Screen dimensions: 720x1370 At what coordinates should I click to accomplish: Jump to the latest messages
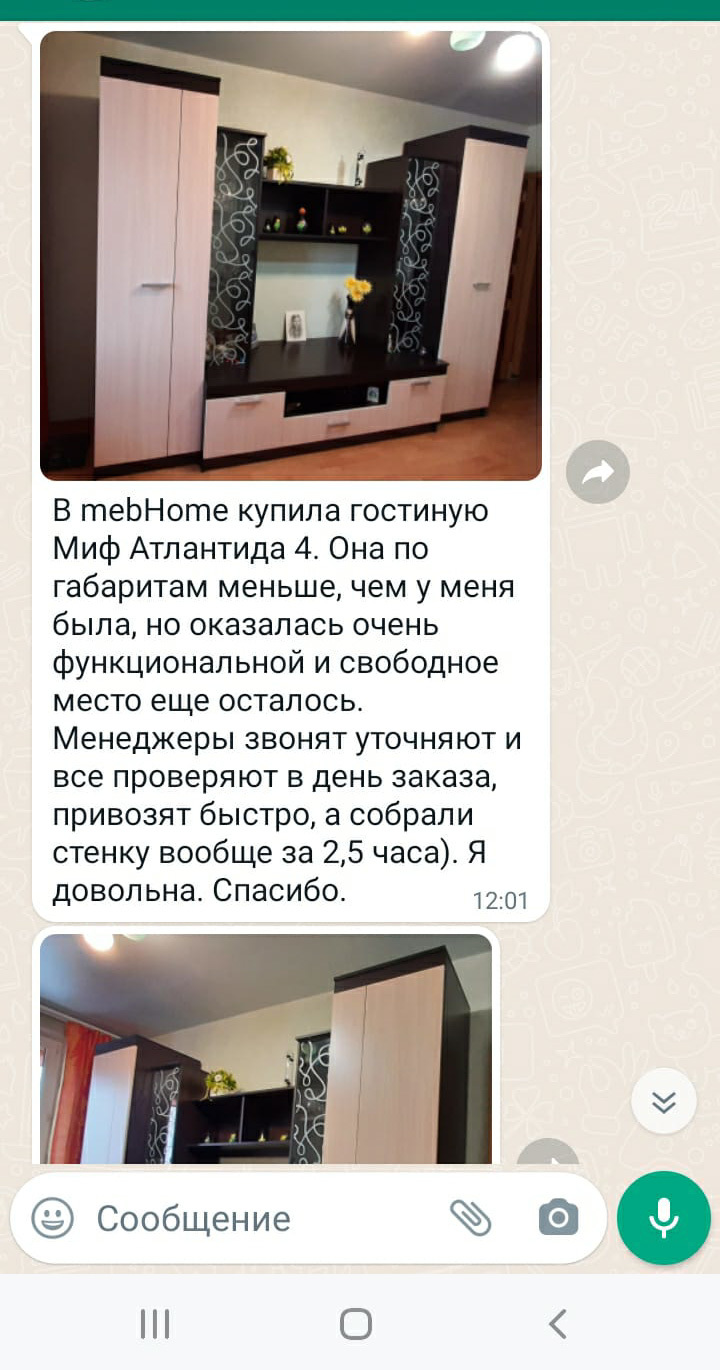pos(663,1101)
